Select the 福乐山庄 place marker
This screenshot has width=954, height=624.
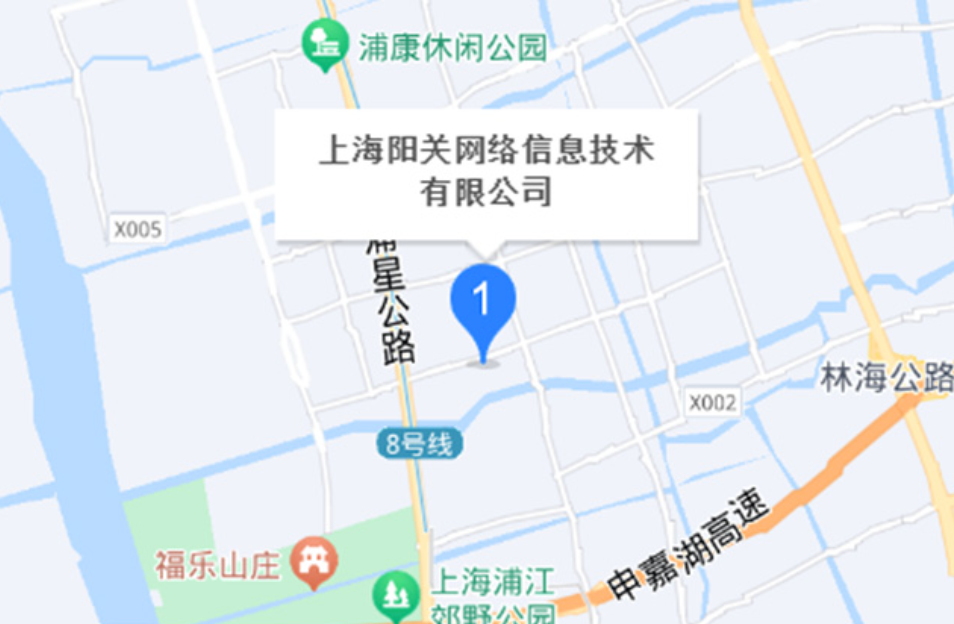pyautogui.click(x=314, y=564)
